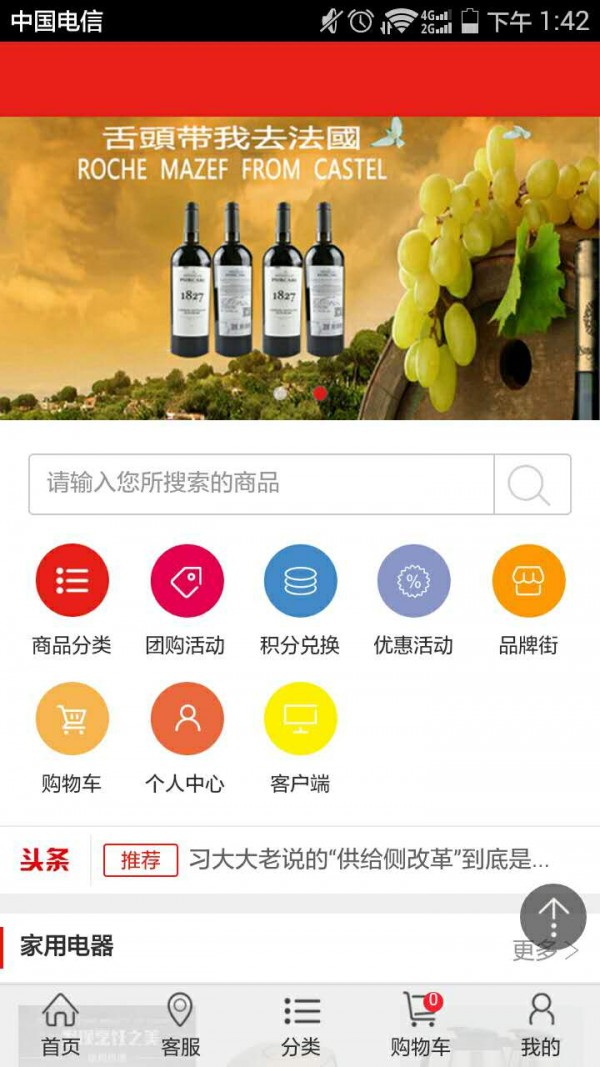Read the recommended 供给侧改革 headline
Image resolution: width=600 pixels, height=1067 pixels.
point(368,859)
